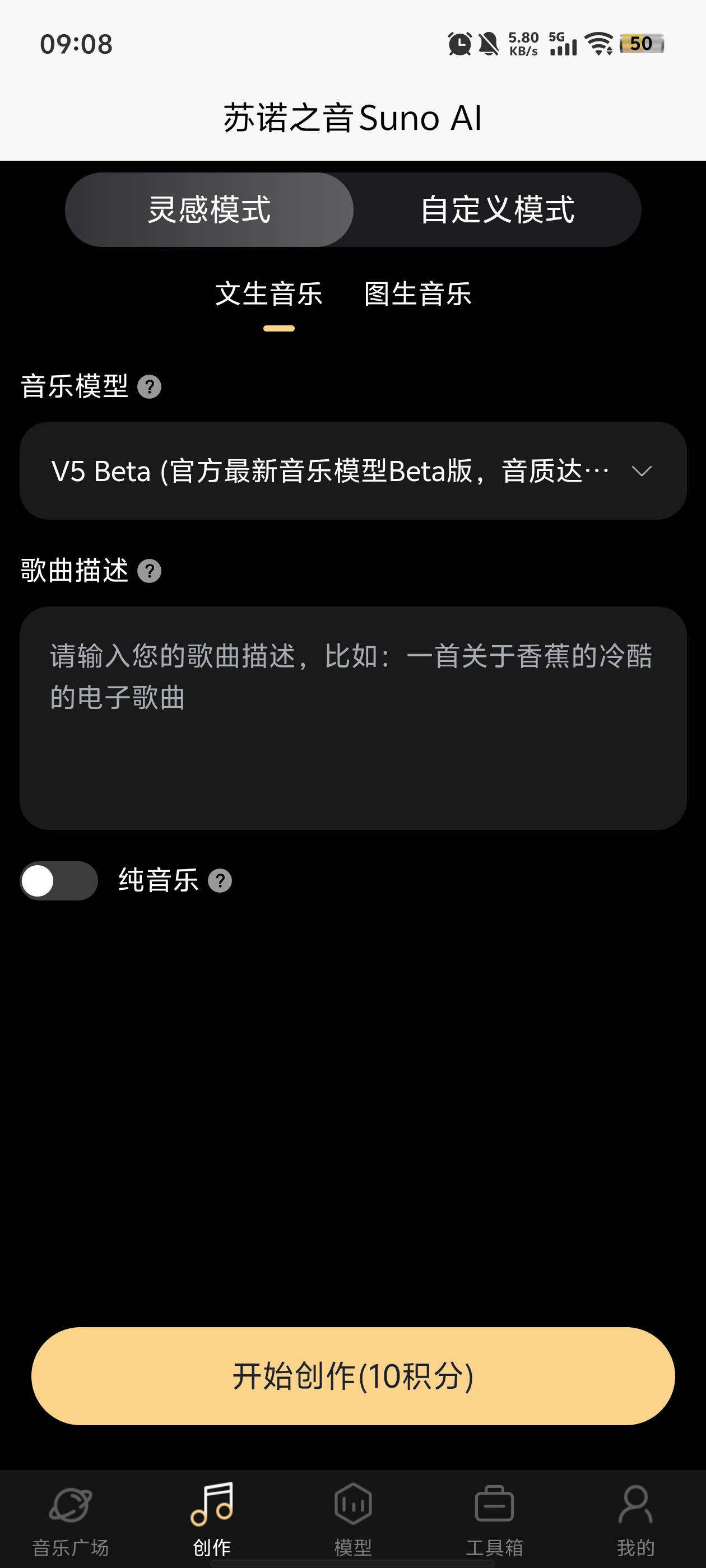This screenshot has height=1568, width=706.
Task: Select the 图生音乐 tab
Action: pyautogui.click(x=417, y=294)
